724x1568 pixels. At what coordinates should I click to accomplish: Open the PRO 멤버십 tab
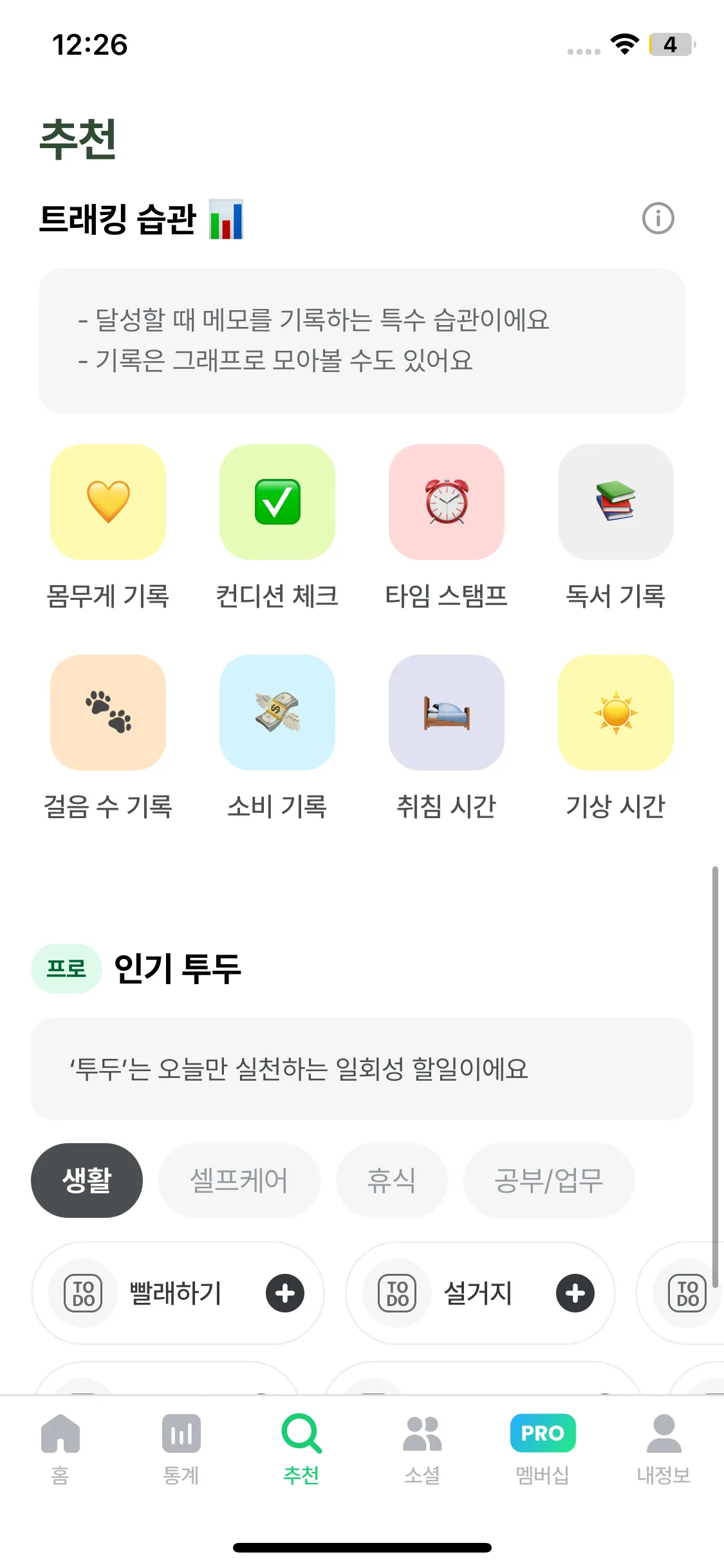(543, 1448)
